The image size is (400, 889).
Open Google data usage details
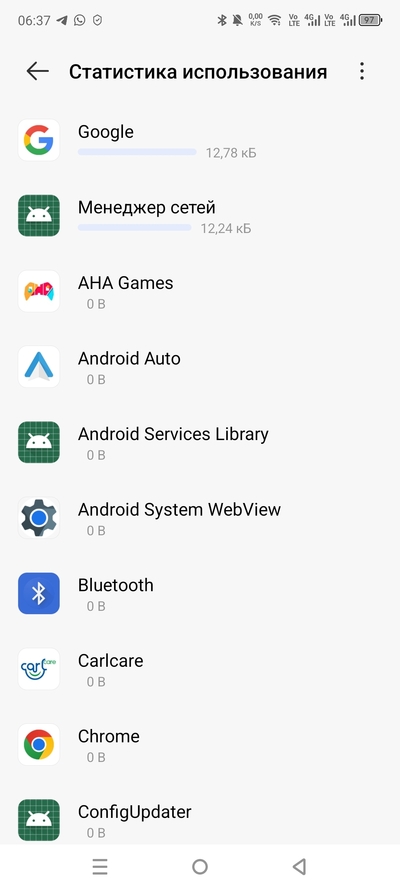pyautogui.click(x=200, y=140)
